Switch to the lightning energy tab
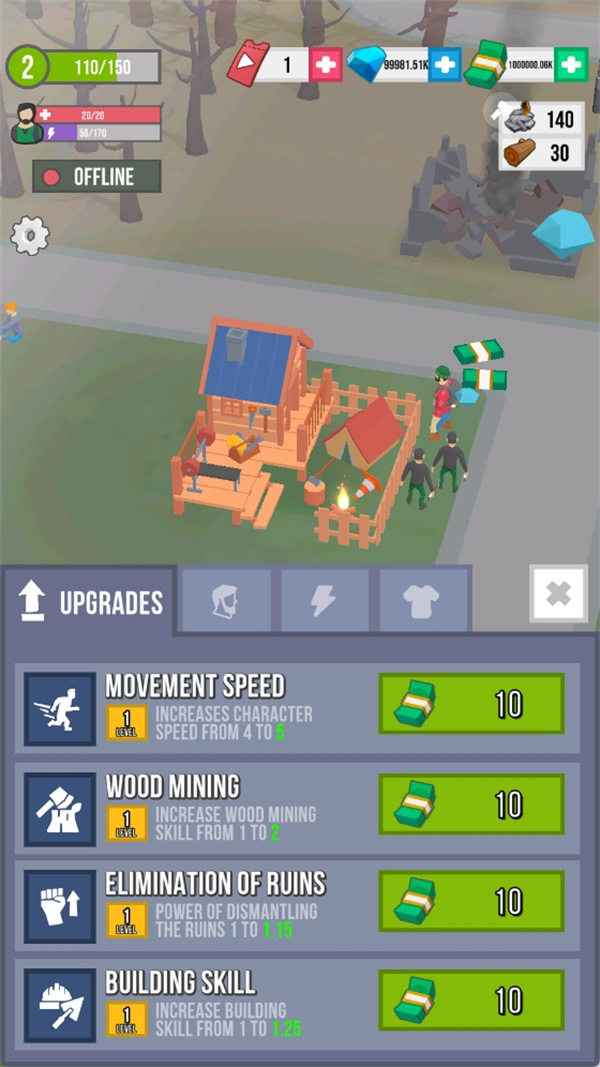Image resolution: width=600 pixels, height=1067 pixels. pyautogui.click(x=325, y=600)
